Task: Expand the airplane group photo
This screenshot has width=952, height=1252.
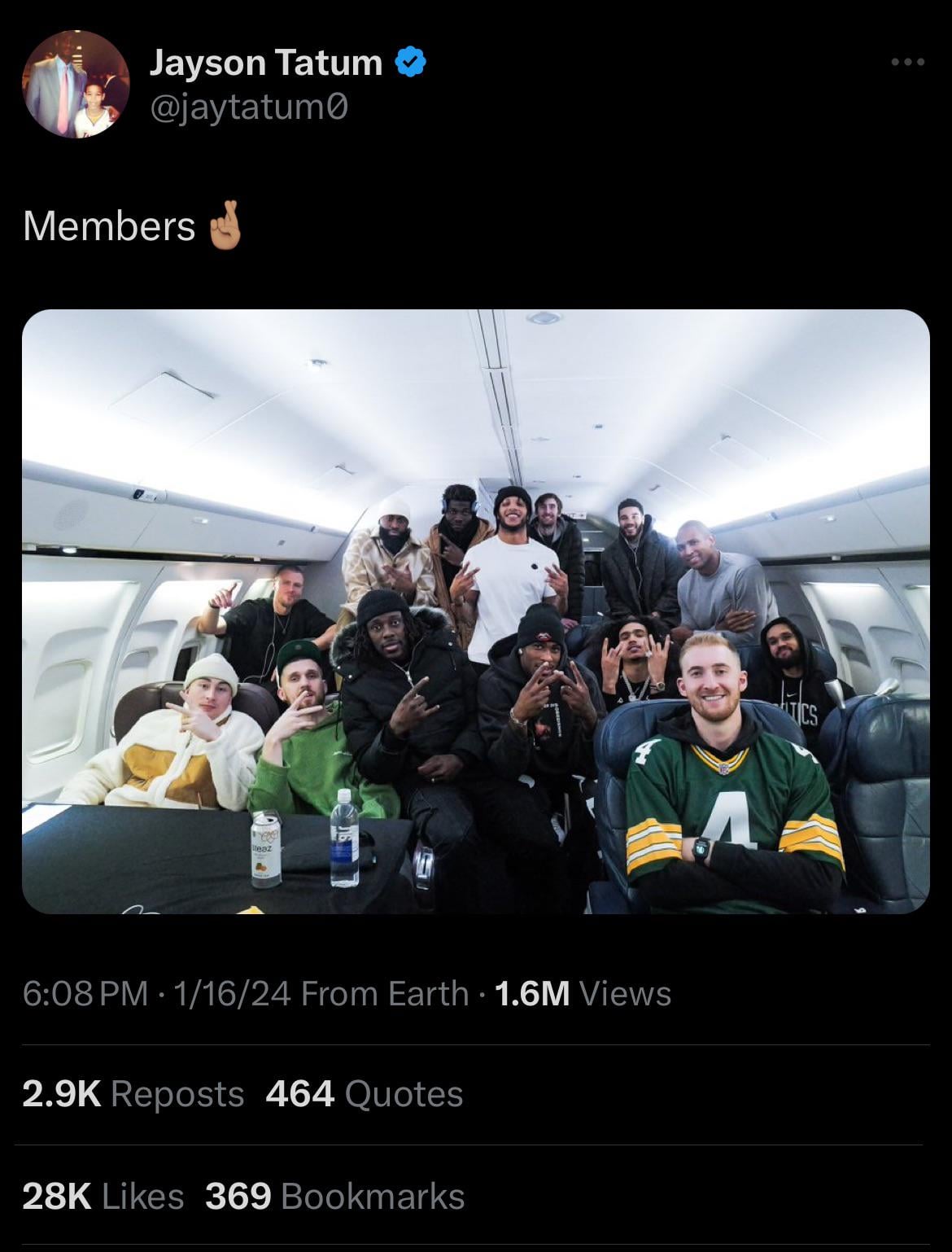Action: [x=475, y=611]
